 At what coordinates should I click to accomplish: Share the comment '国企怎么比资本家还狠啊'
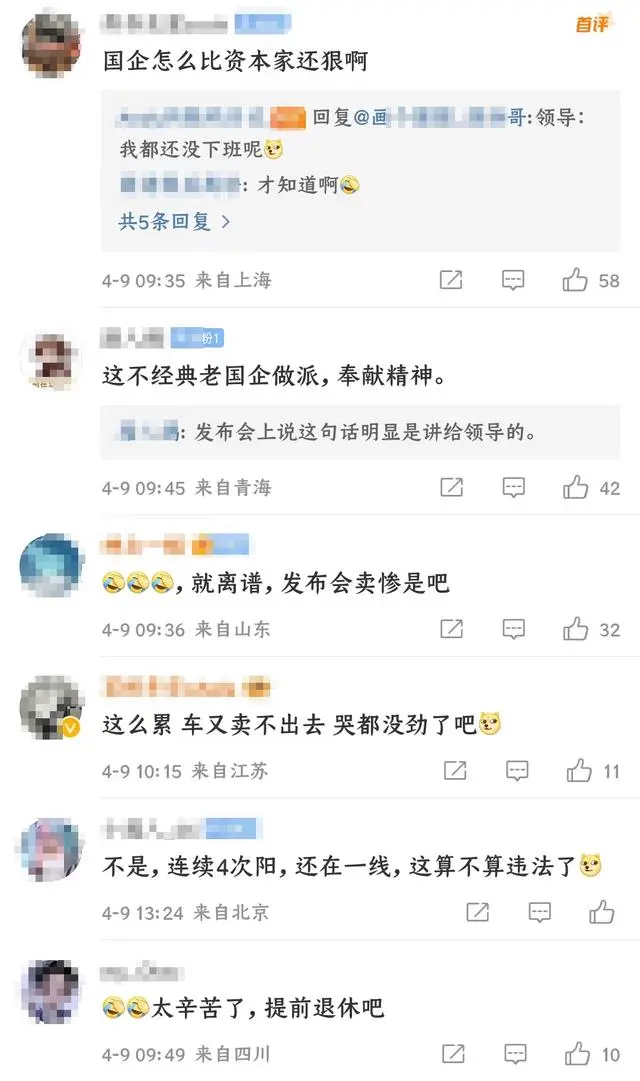click(x=451, y=281)
